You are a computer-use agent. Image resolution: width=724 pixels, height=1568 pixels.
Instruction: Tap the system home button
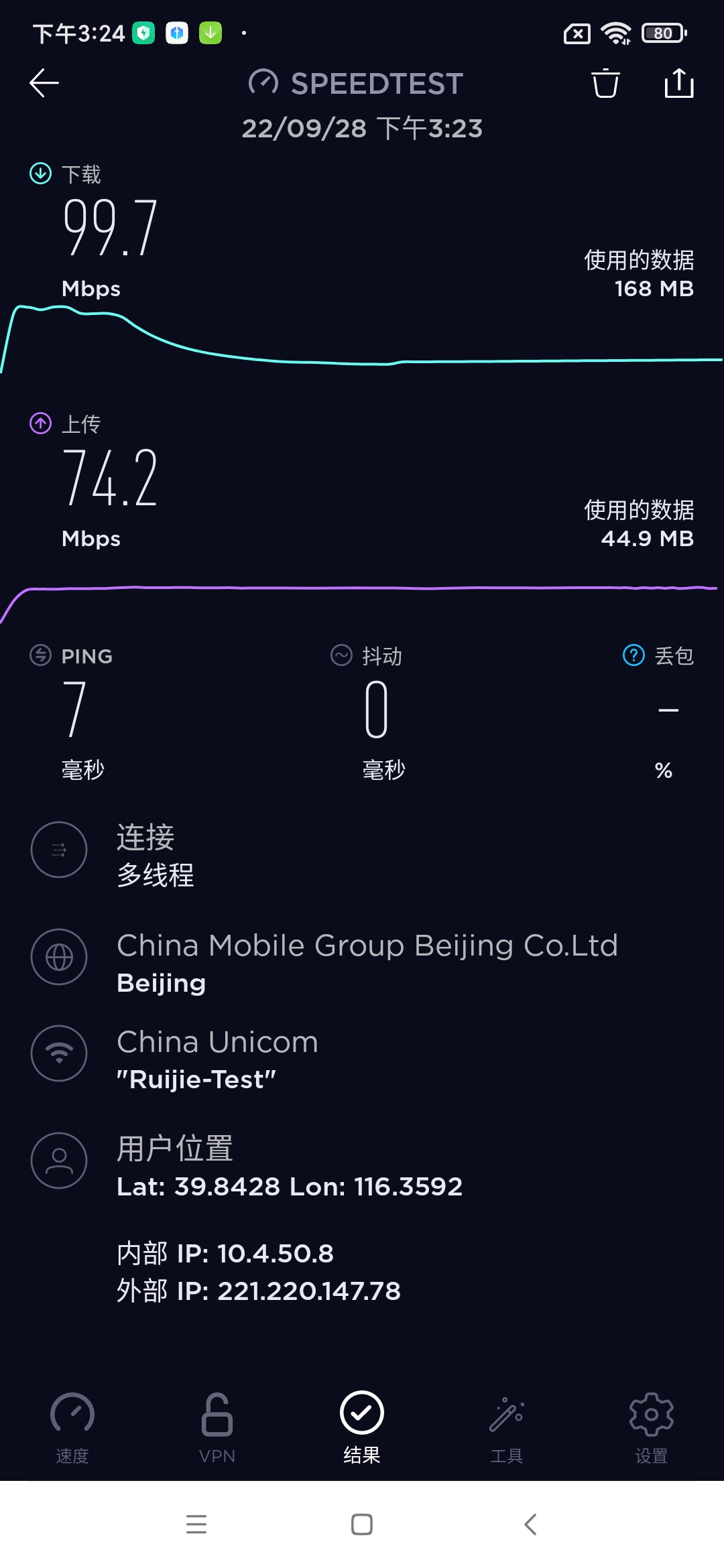pyautogui.click(x=362, y=1524)
